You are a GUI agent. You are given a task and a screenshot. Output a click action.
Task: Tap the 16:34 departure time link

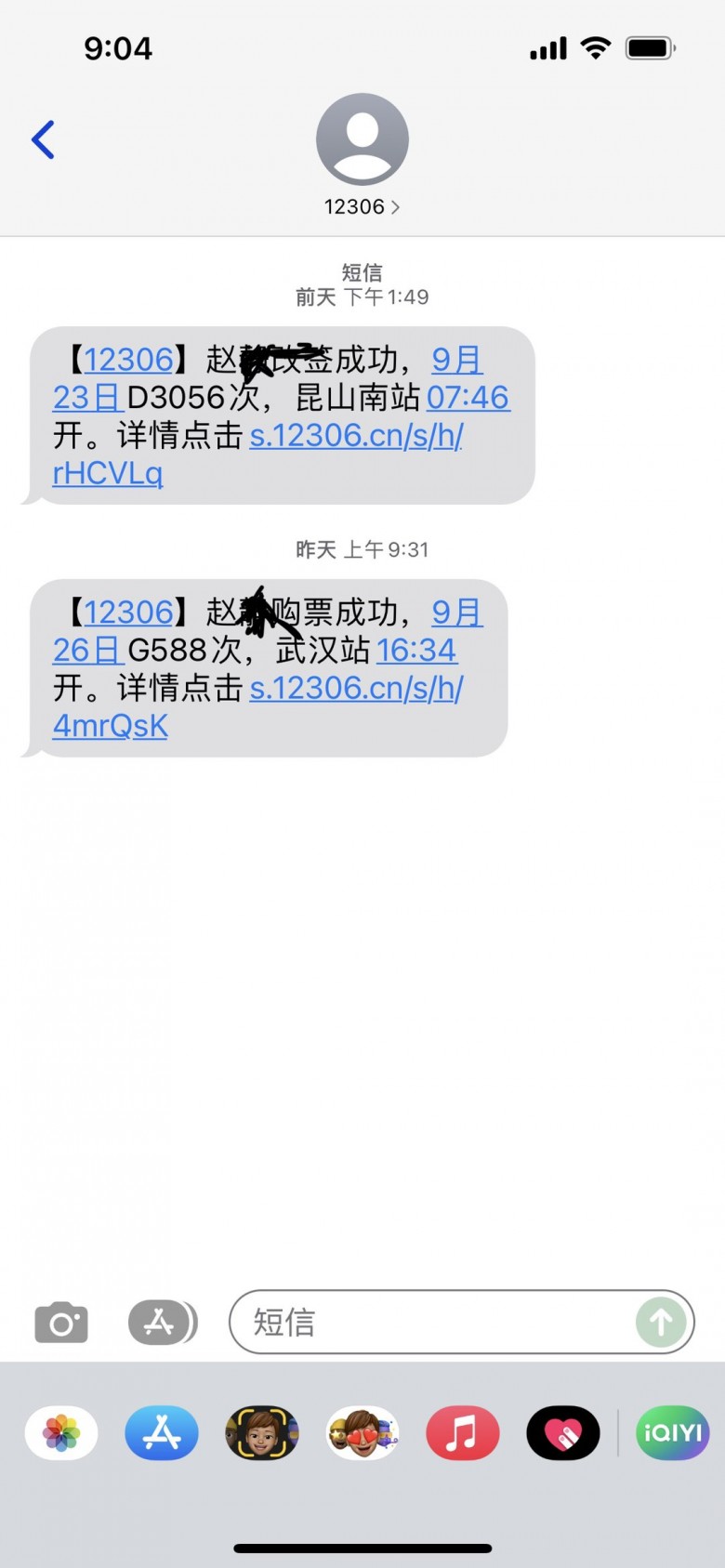click(416, 650)
